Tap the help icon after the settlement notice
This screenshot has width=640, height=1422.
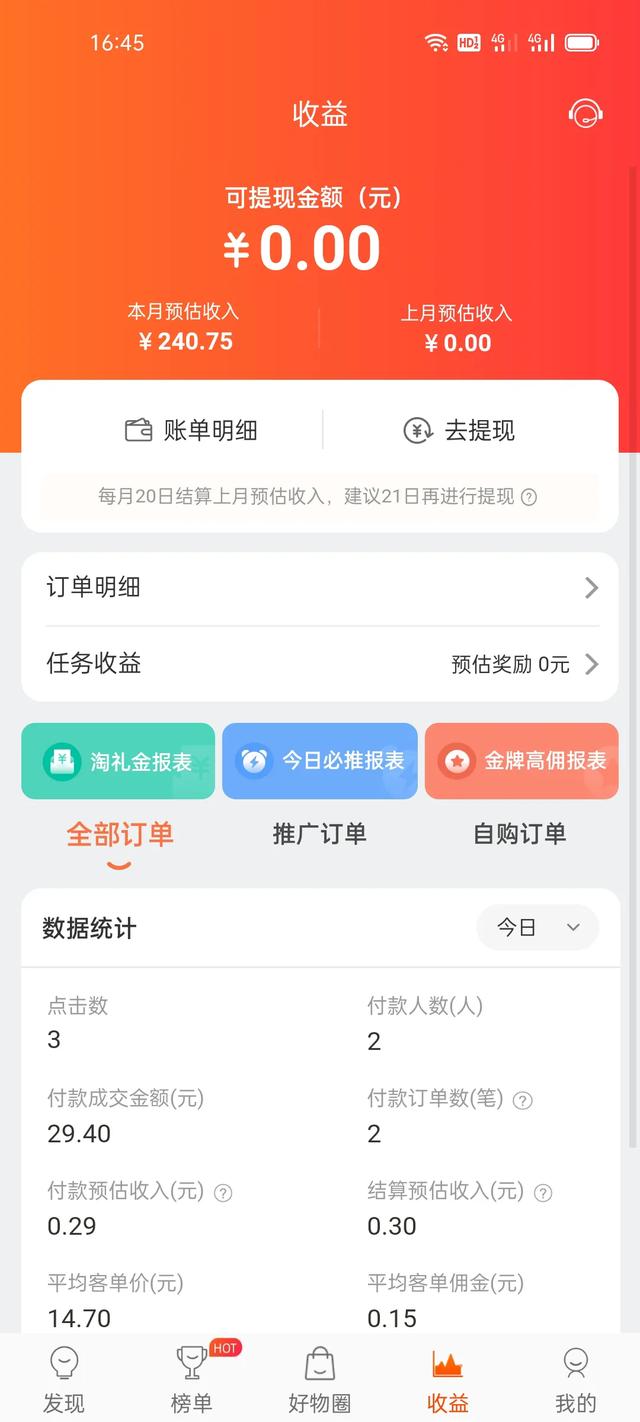tap(529, 497)
